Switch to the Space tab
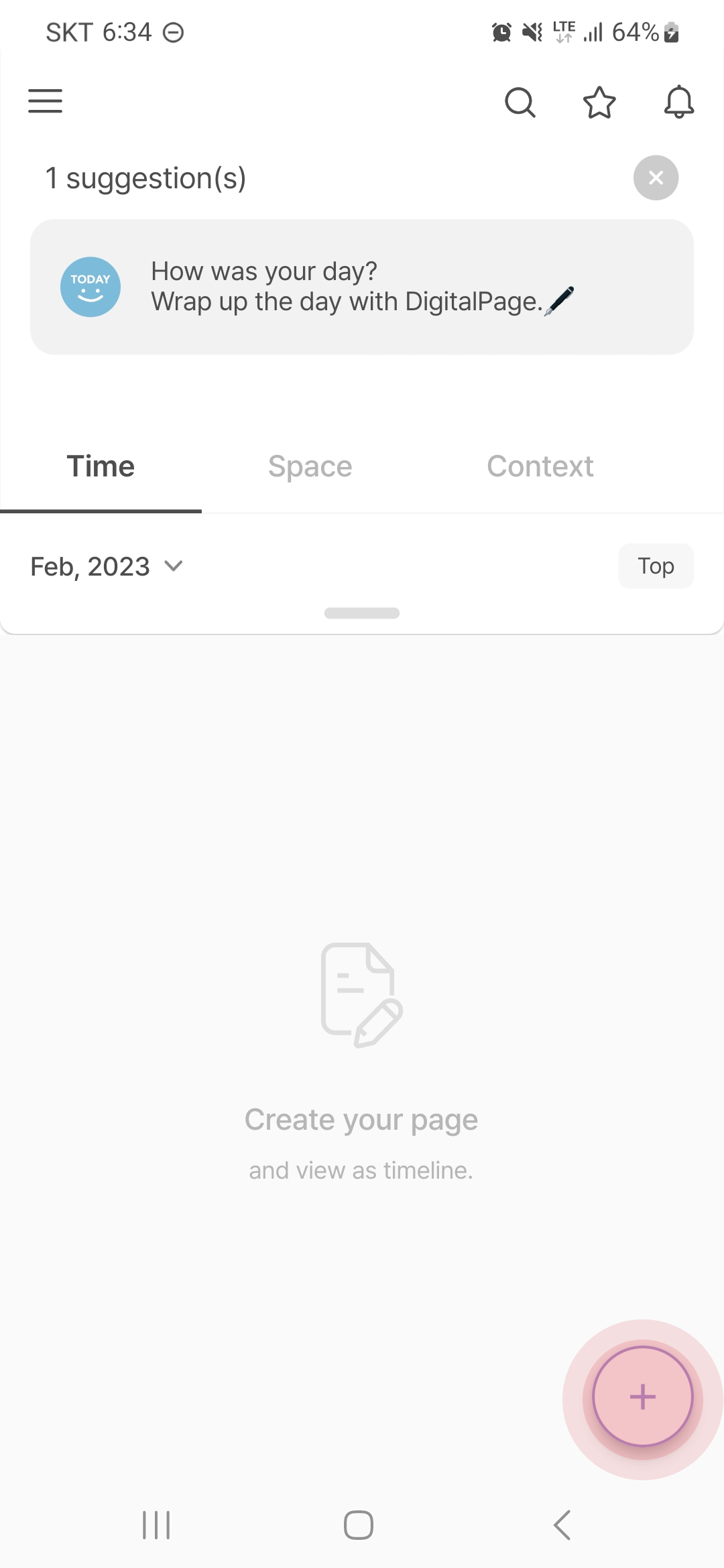Screen dimensions: 724x1568 pyautogui.click(x=310, y=466)
